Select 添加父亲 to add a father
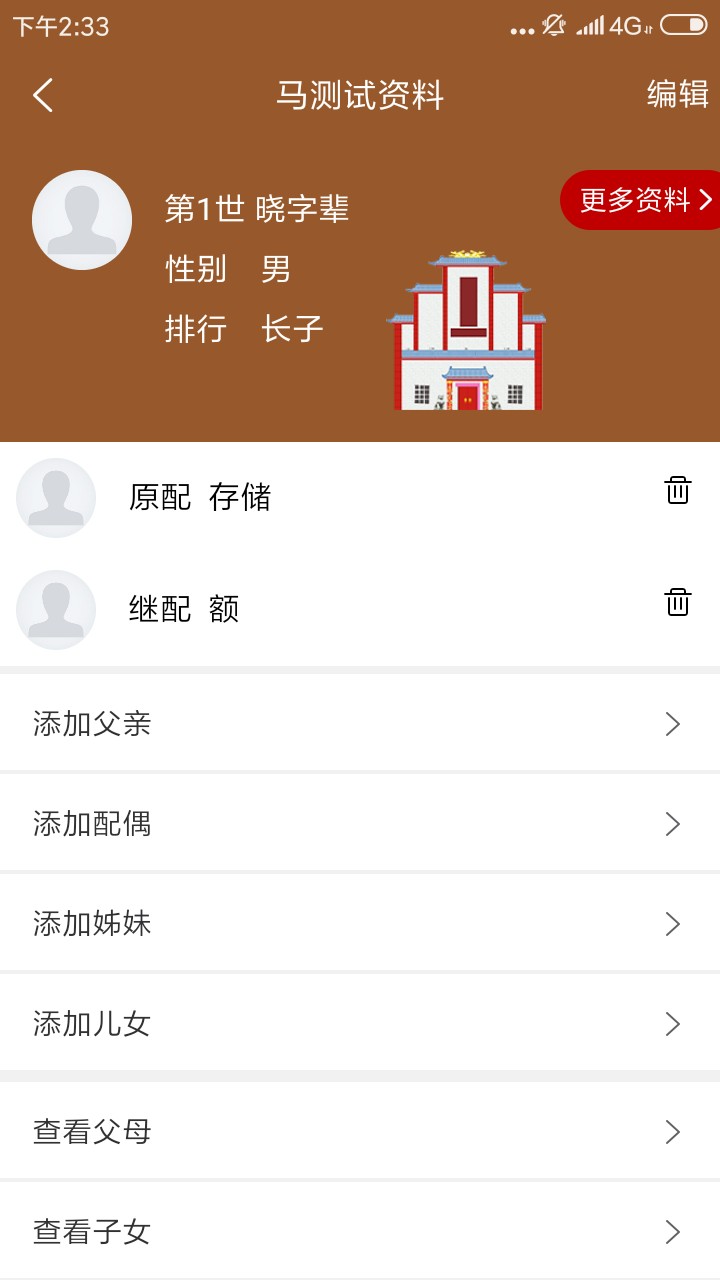 point(360,724)
